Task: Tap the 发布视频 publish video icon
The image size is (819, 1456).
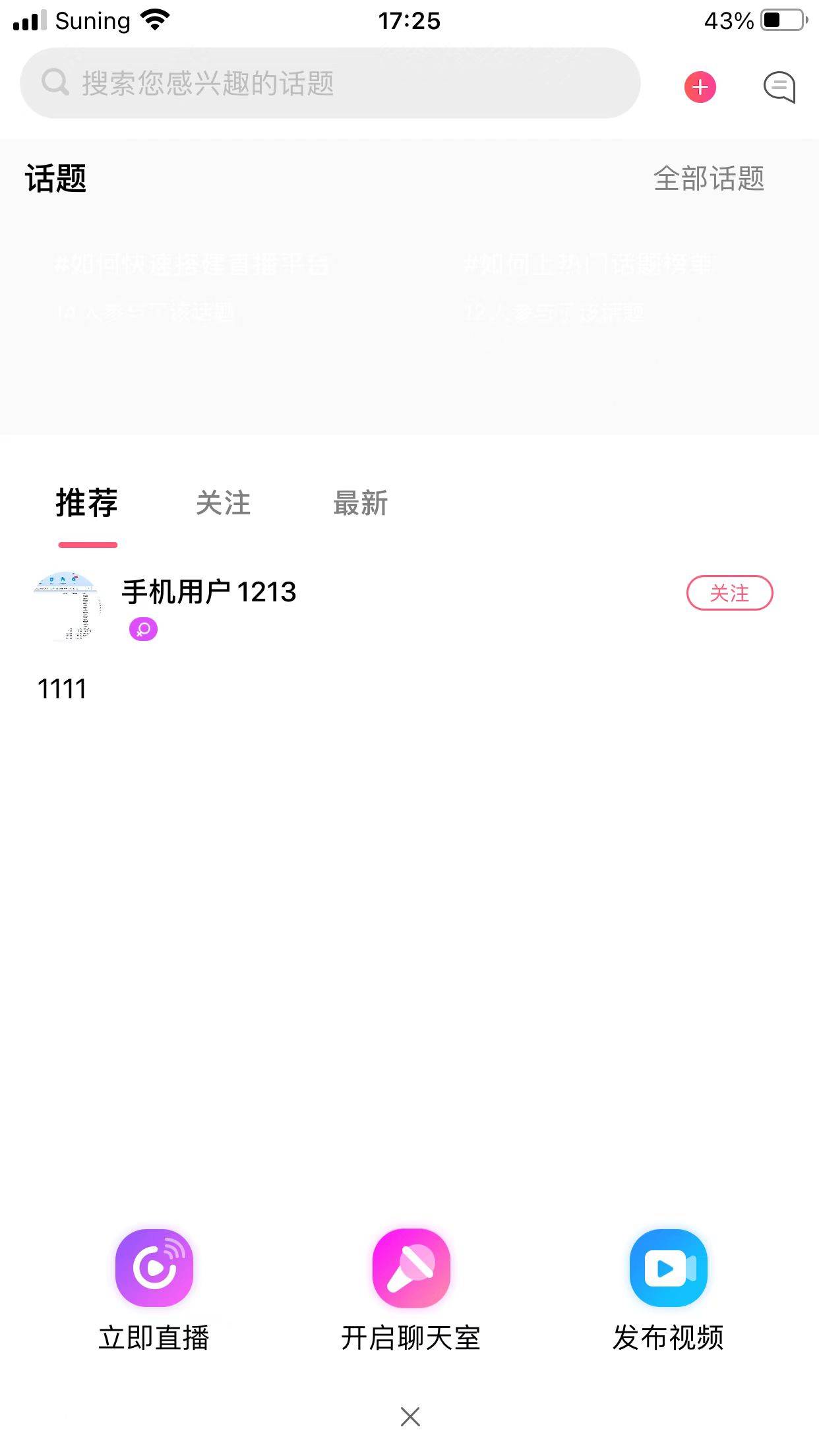Action: 668,1267
